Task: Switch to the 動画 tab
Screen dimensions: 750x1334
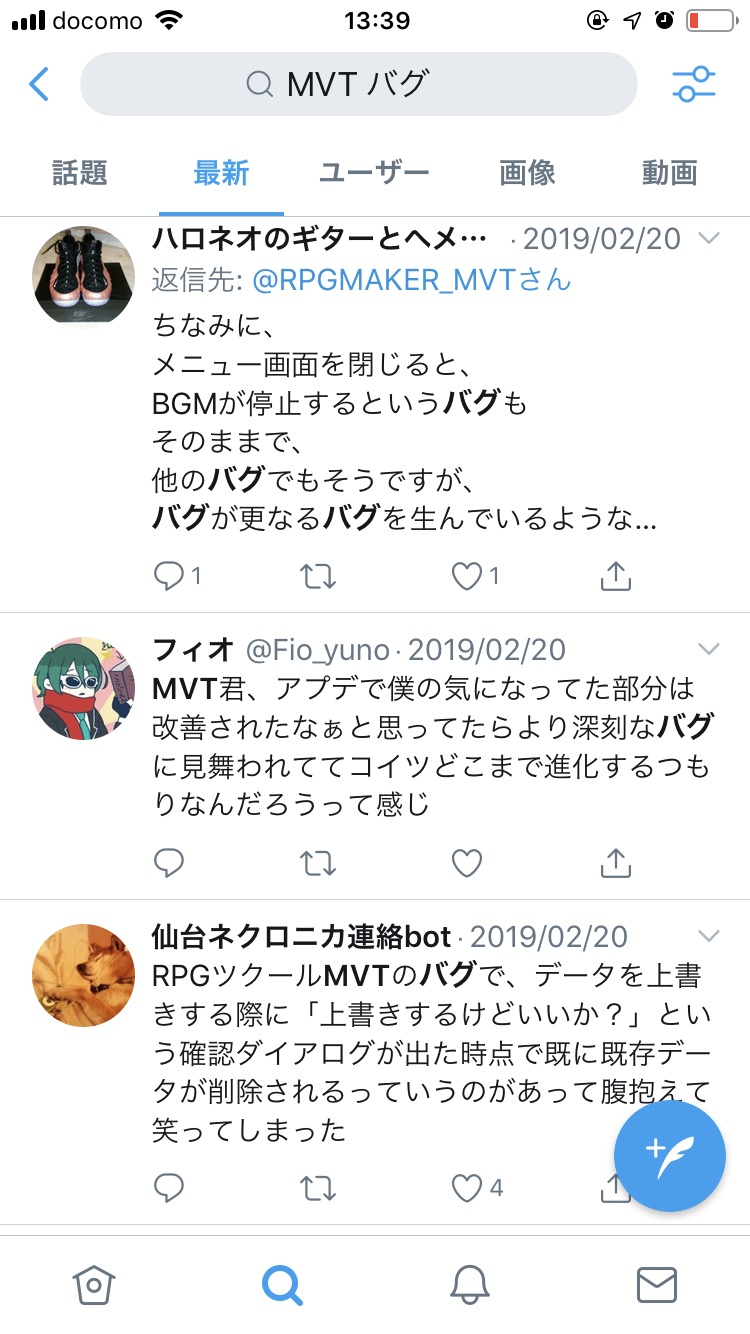Action: 669,173
